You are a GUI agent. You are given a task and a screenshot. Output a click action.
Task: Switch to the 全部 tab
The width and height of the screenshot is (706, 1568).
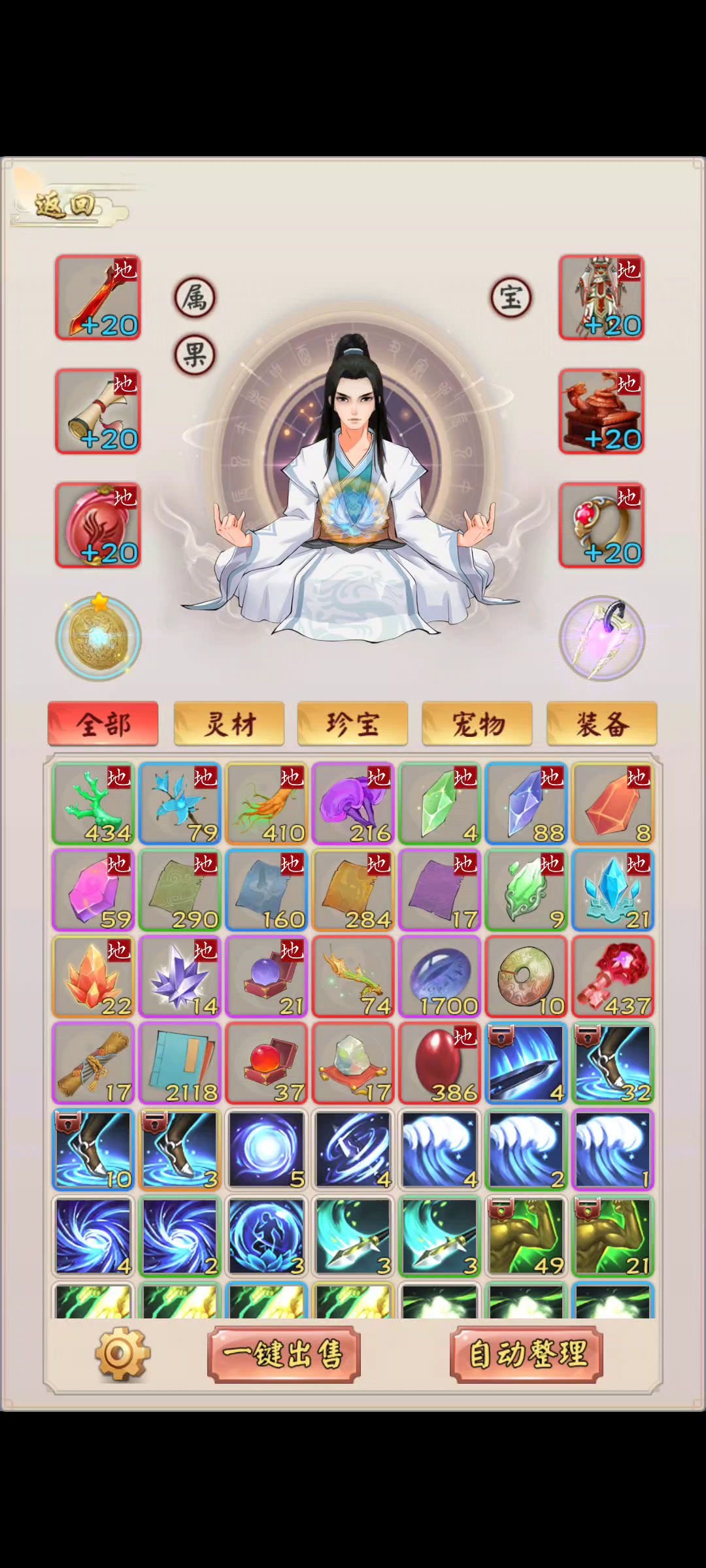tap(103, 724)
